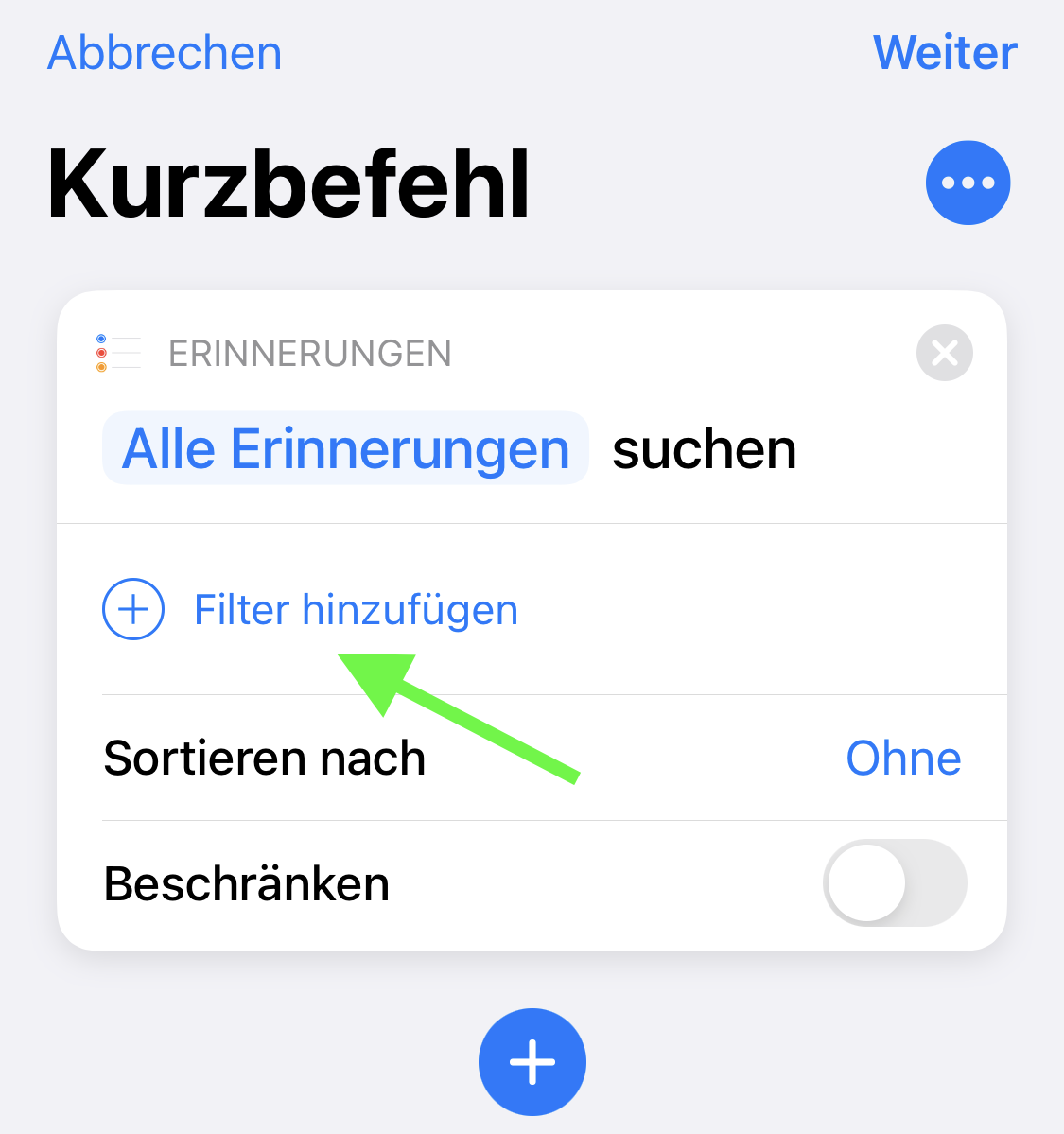Enable the Beschränken switch

895,883
